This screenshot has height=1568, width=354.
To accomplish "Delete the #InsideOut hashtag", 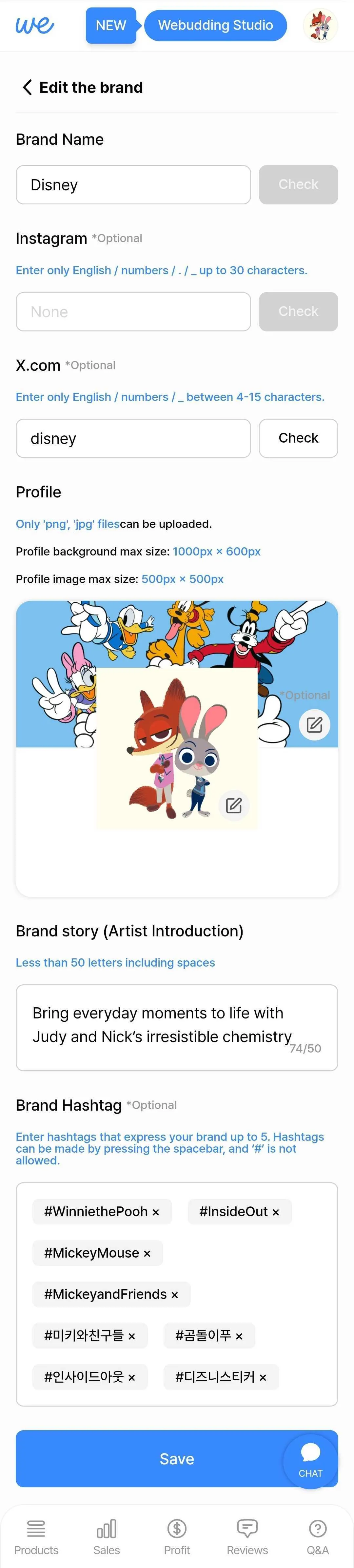I will 276,1212.
